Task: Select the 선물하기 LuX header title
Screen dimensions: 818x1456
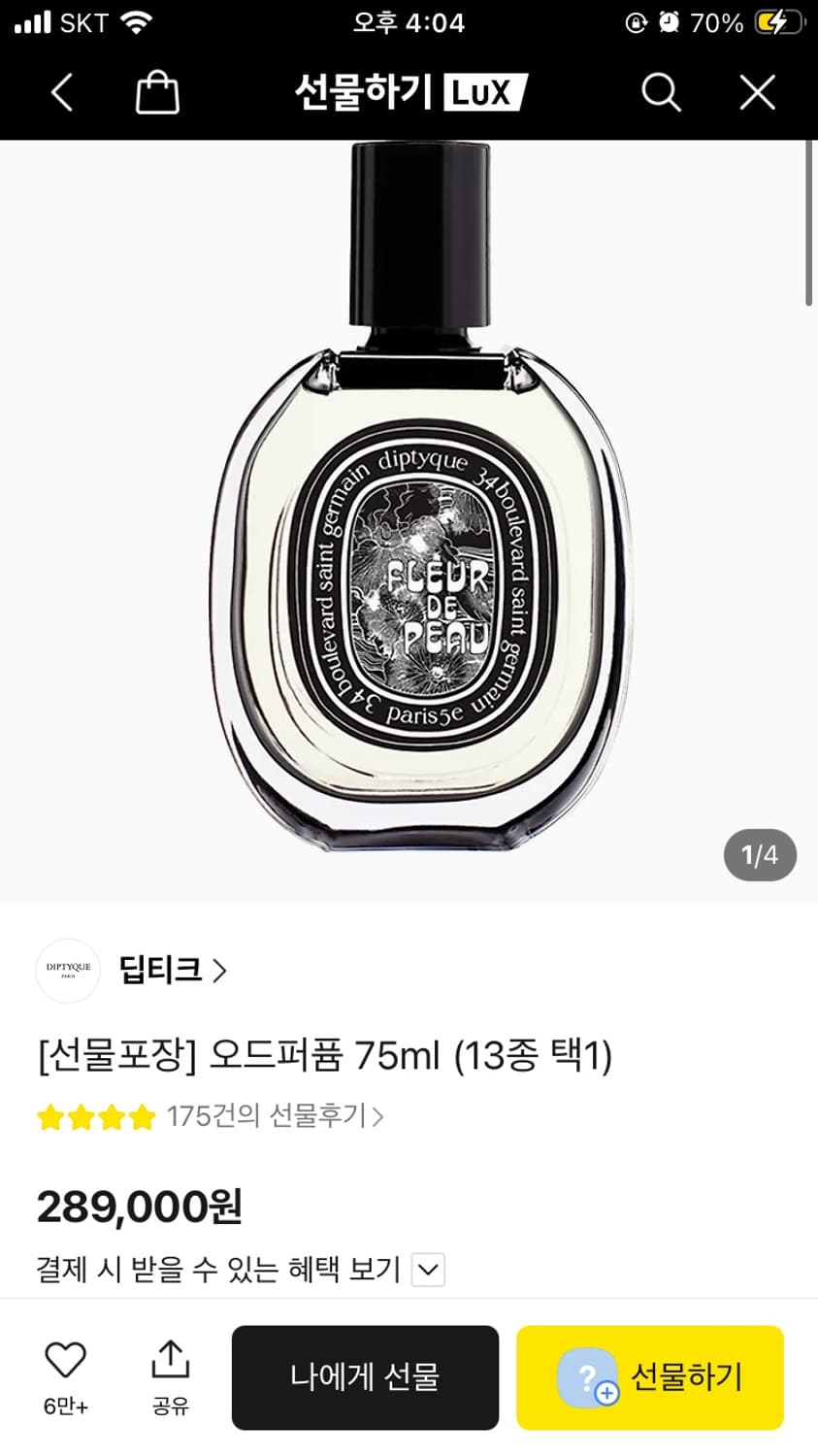Action: pyautogui.click(x=408, y=91)
